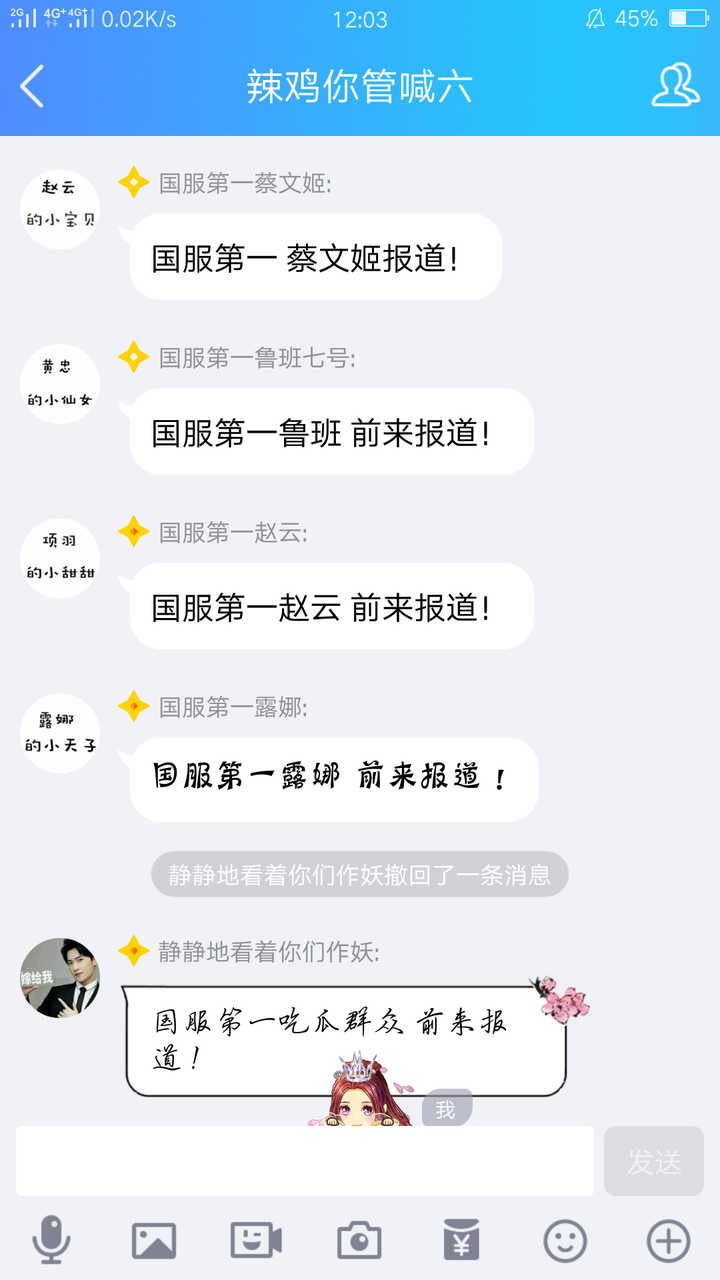Tap the 发送 send button
Viewport: 720px width, 1280px height.
tap(654, 1161)
